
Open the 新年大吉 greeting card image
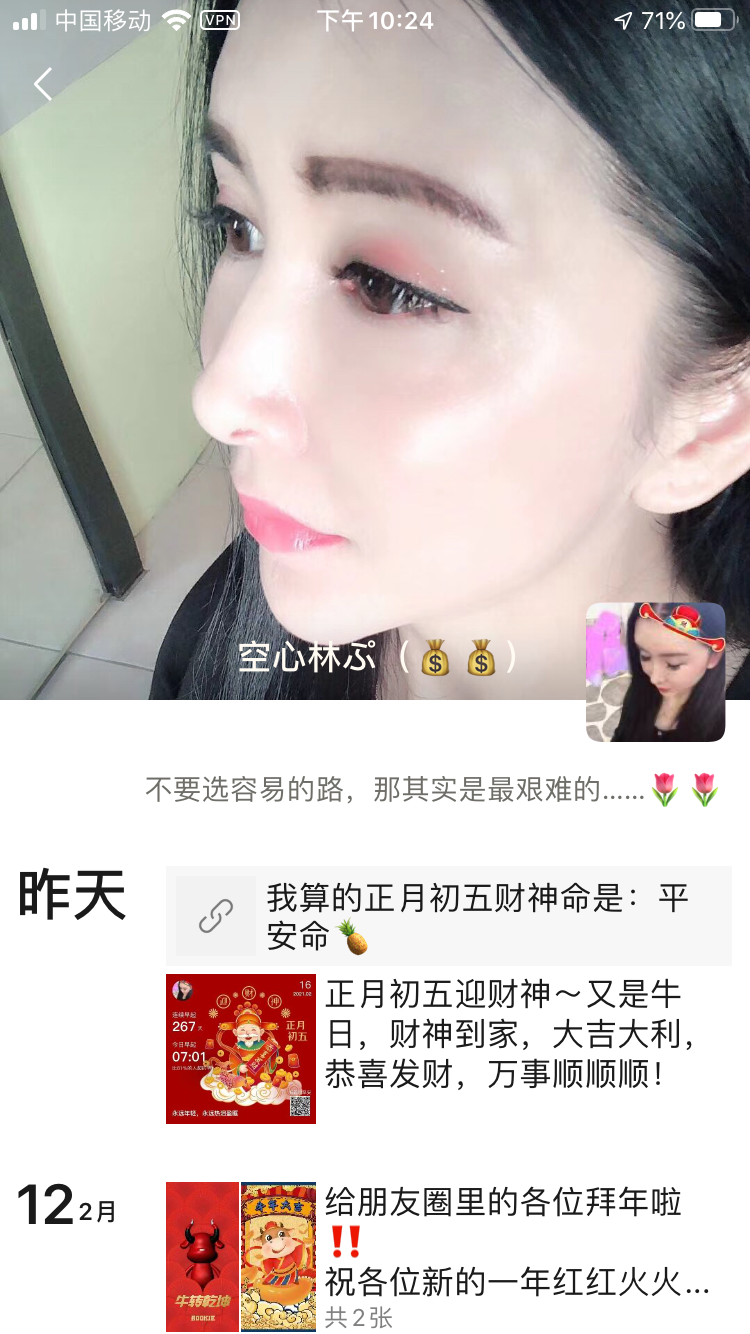pos(277,1256)
